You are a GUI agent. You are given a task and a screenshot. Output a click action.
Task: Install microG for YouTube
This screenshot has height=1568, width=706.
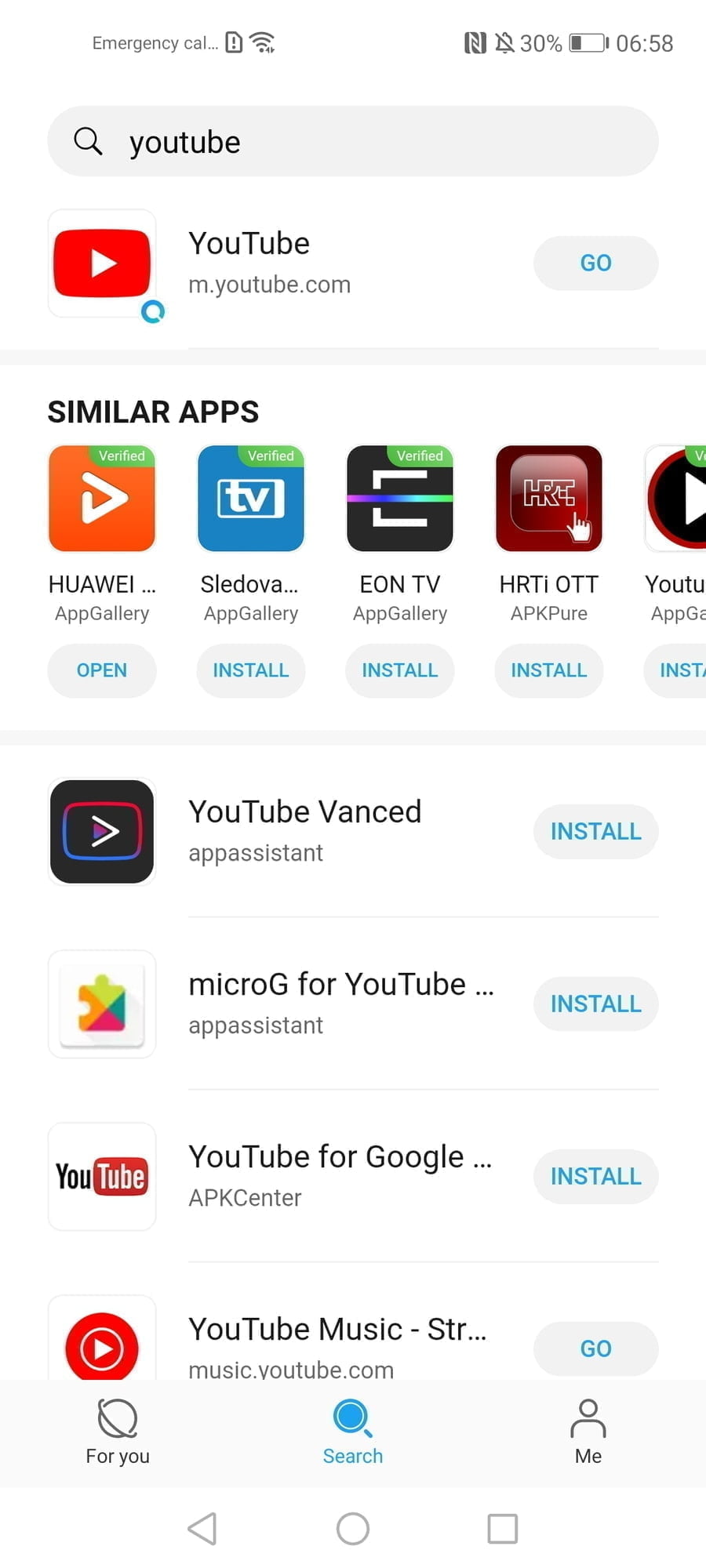pos(595,1004)
